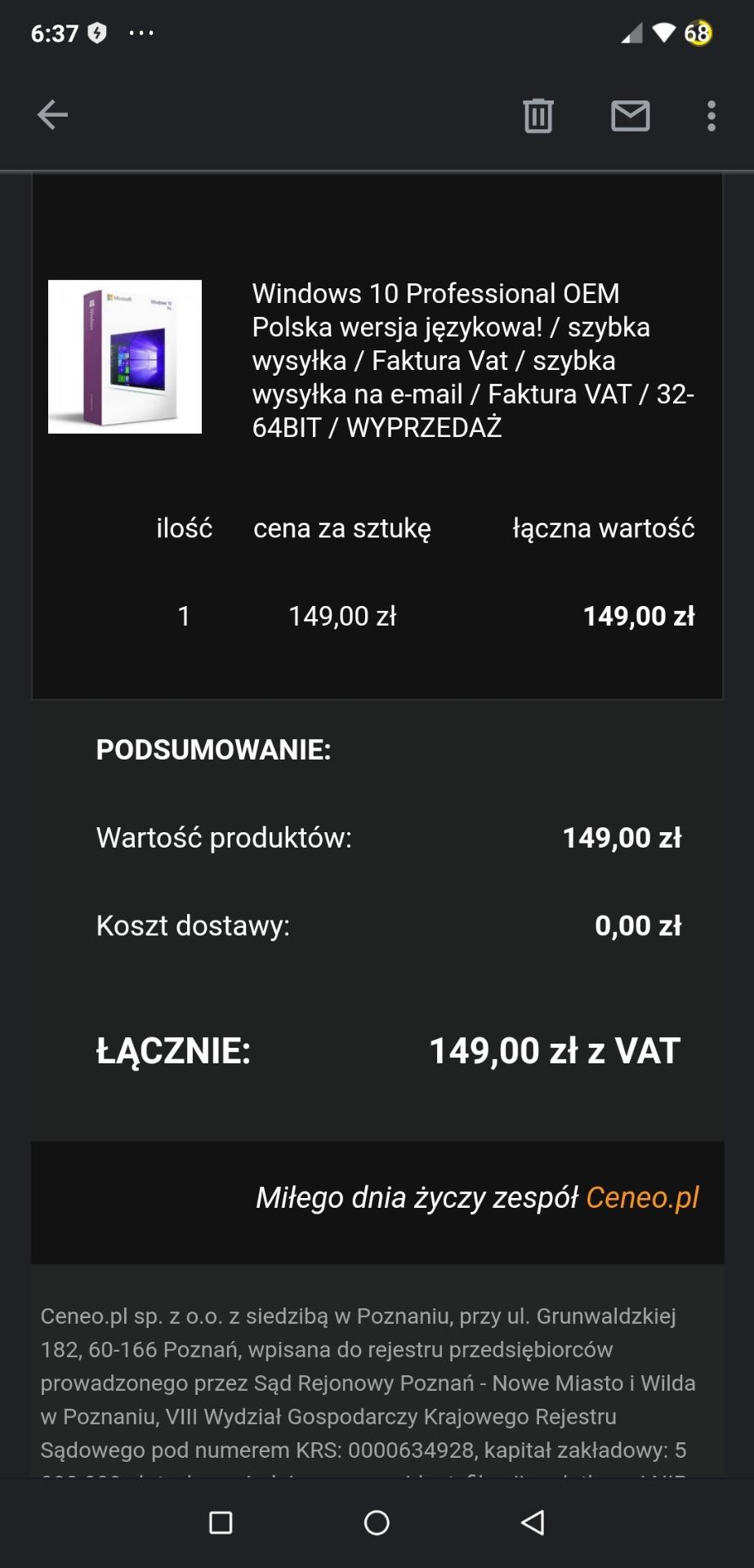Viewport: 754px width, 1568px height.
Task: Open the three-dot overflow menu
Action: pos(712,116)
